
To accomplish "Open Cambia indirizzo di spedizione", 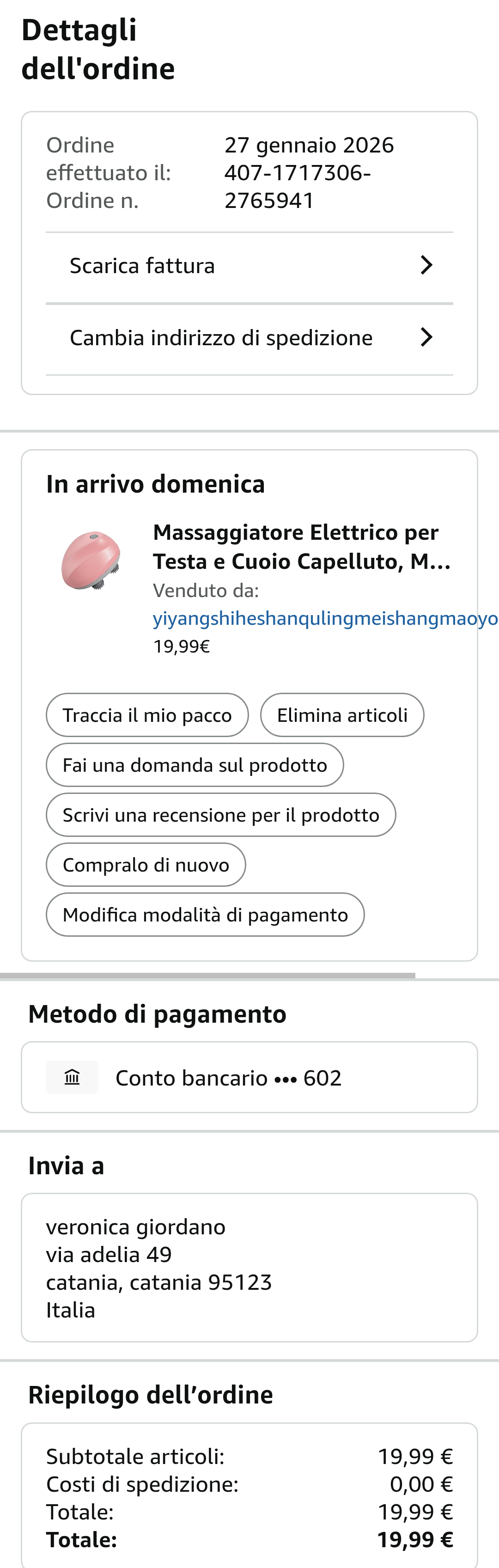I will click(x=249, y=338).
